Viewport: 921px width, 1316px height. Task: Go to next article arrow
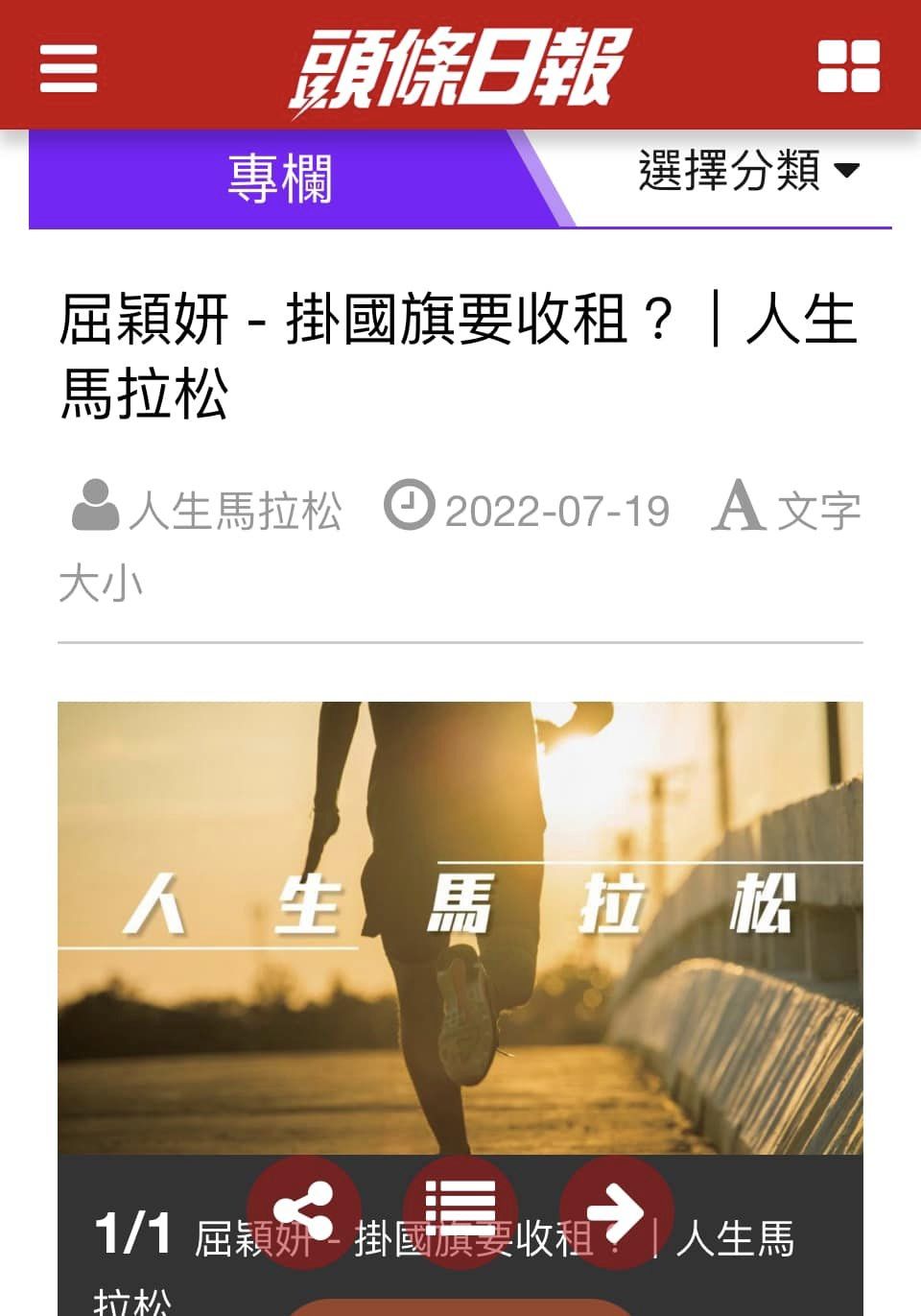(x=616, y=1211)
